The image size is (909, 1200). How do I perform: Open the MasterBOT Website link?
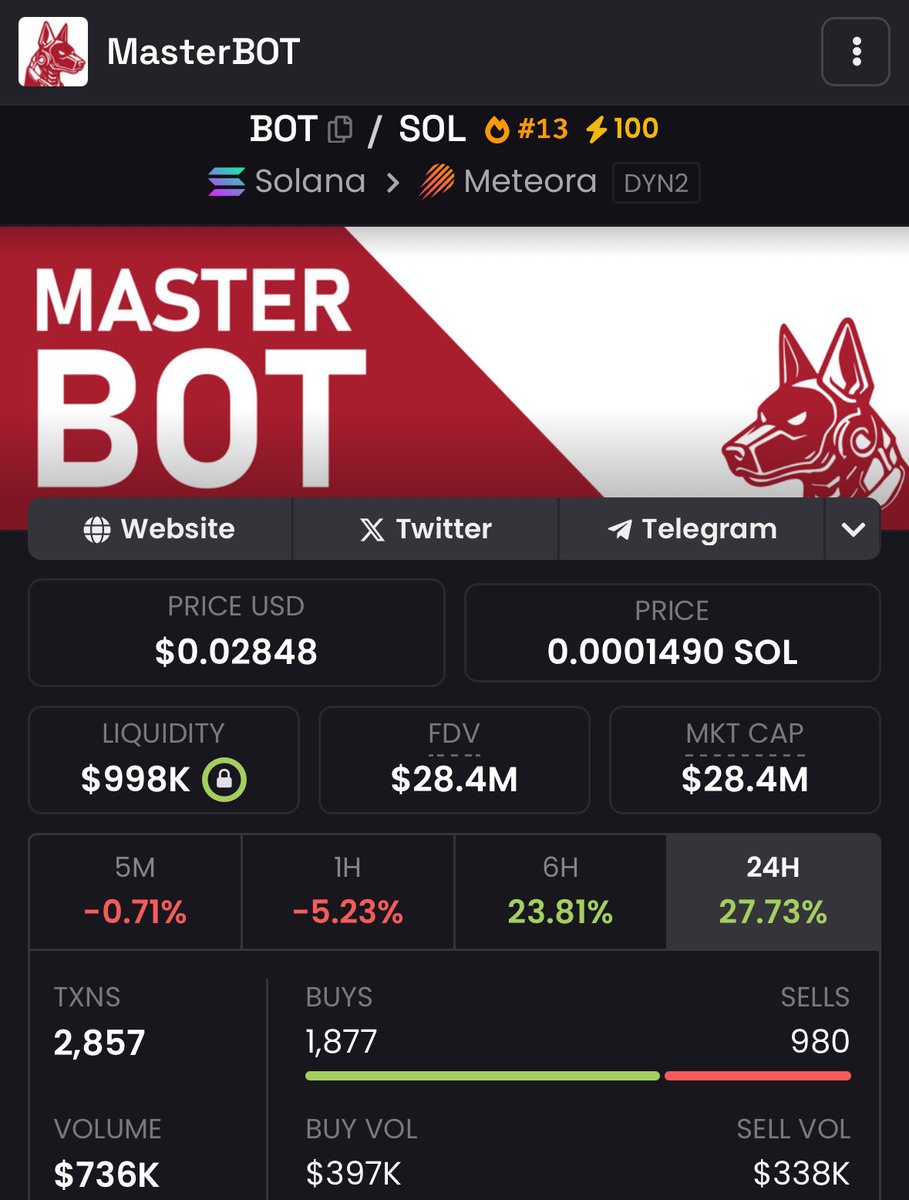(160, 529)
